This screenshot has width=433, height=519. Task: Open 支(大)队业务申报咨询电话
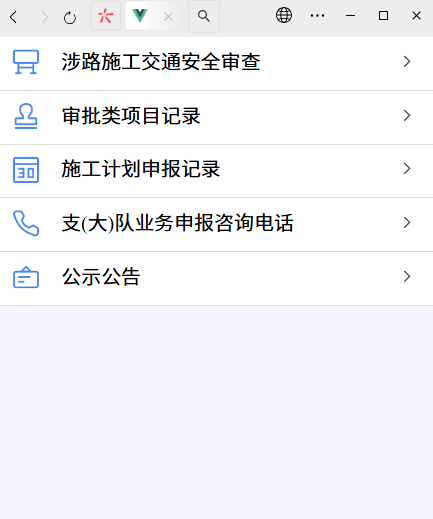click(x=216, y=224)
